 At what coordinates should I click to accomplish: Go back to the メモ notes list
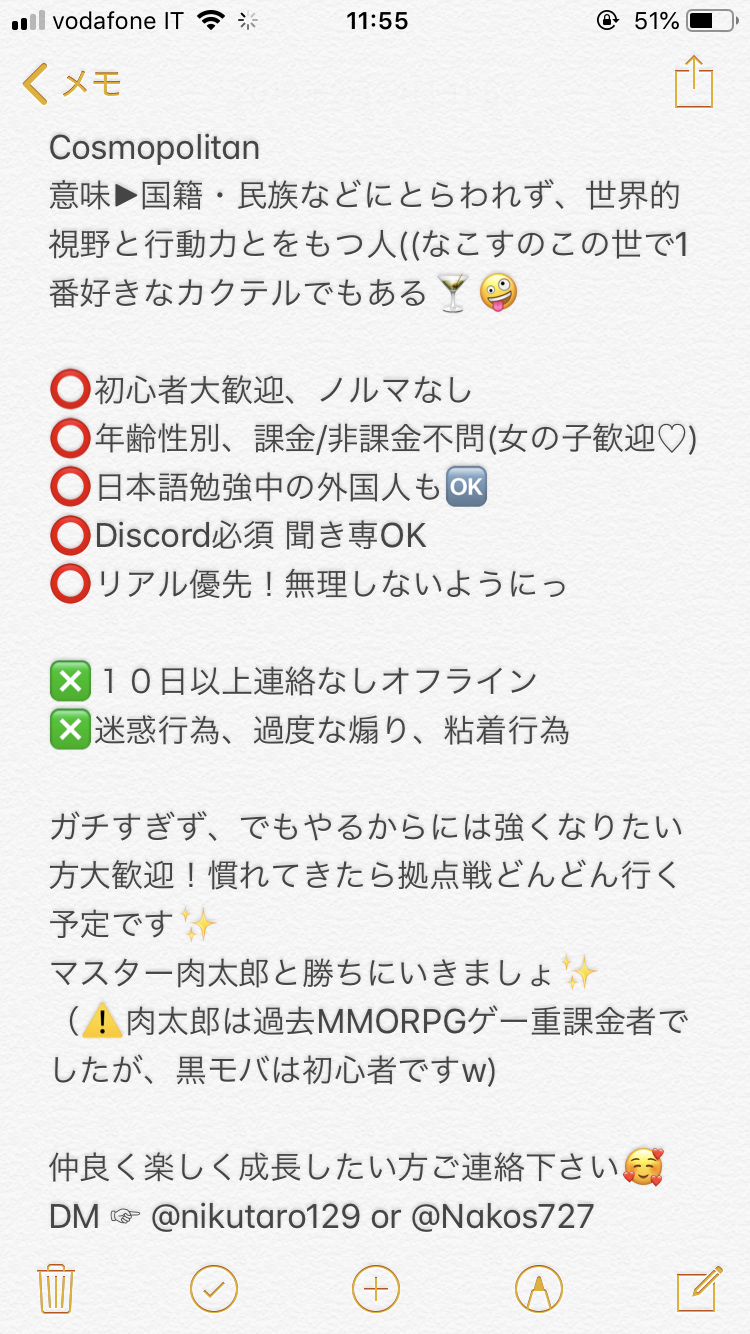pyautogui.click(x=72, y=83)
